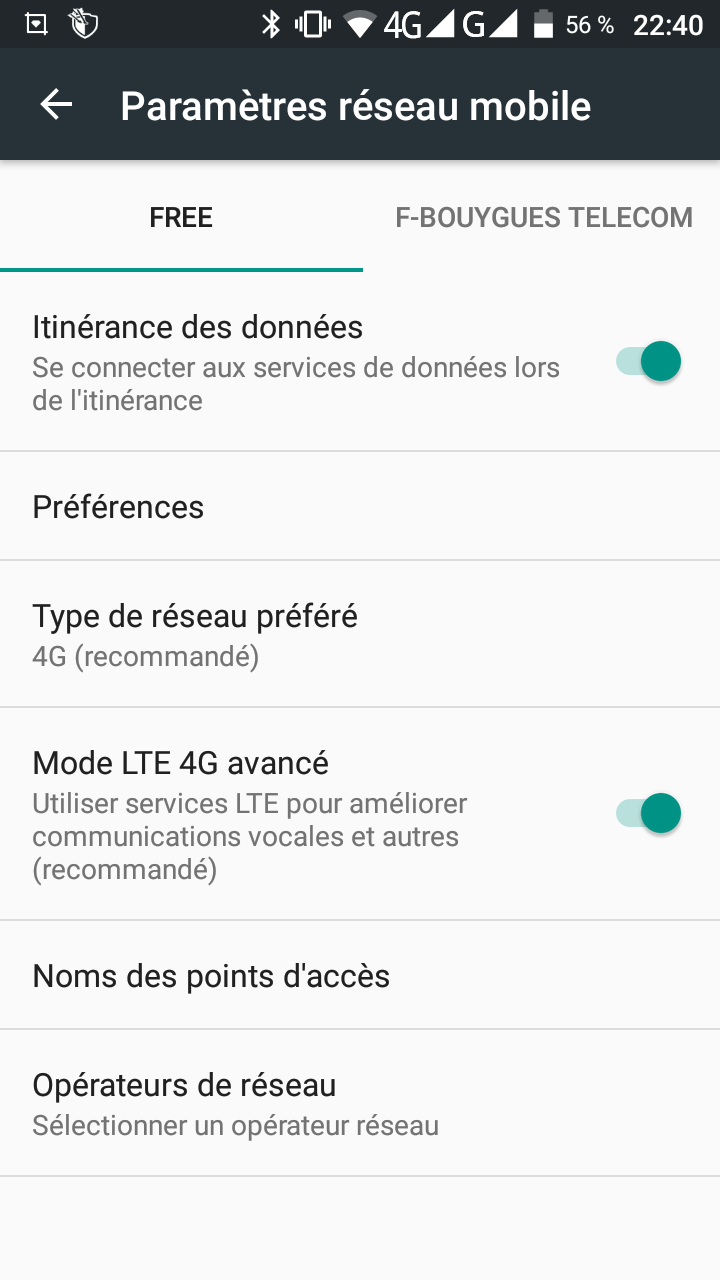The width and height of the screenshot is (720, 1280).
Task: Select the FREE tab
Action: click(181, 218)
